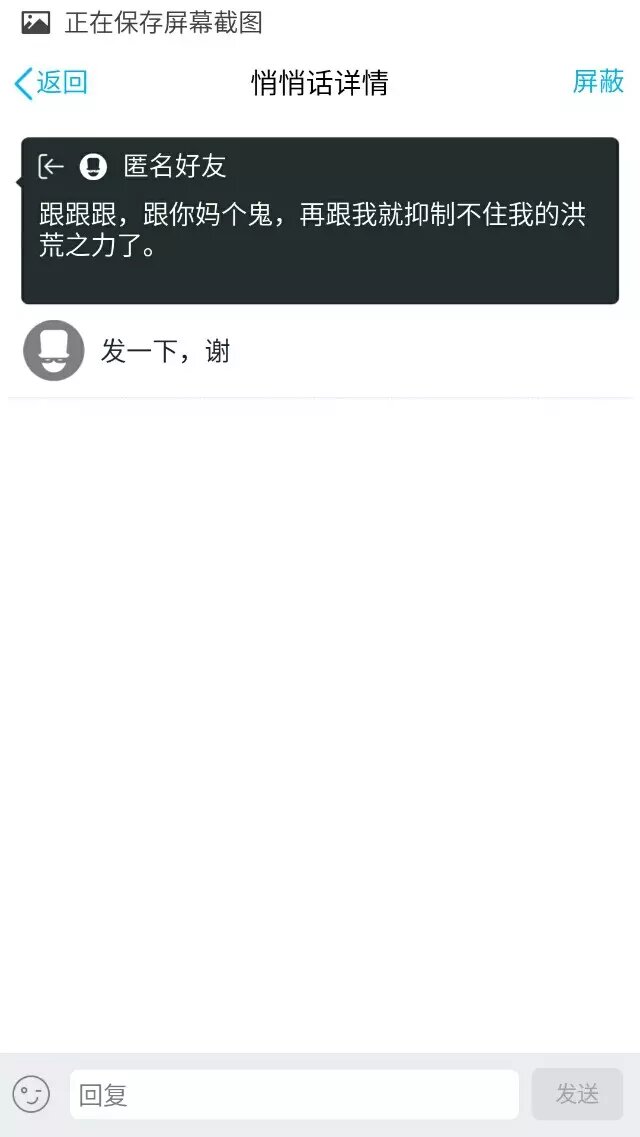Screen dimensions: 640x1137
Task: Tap the 发送 send button
Action: pyautogui.click(x=577, y=1094)
